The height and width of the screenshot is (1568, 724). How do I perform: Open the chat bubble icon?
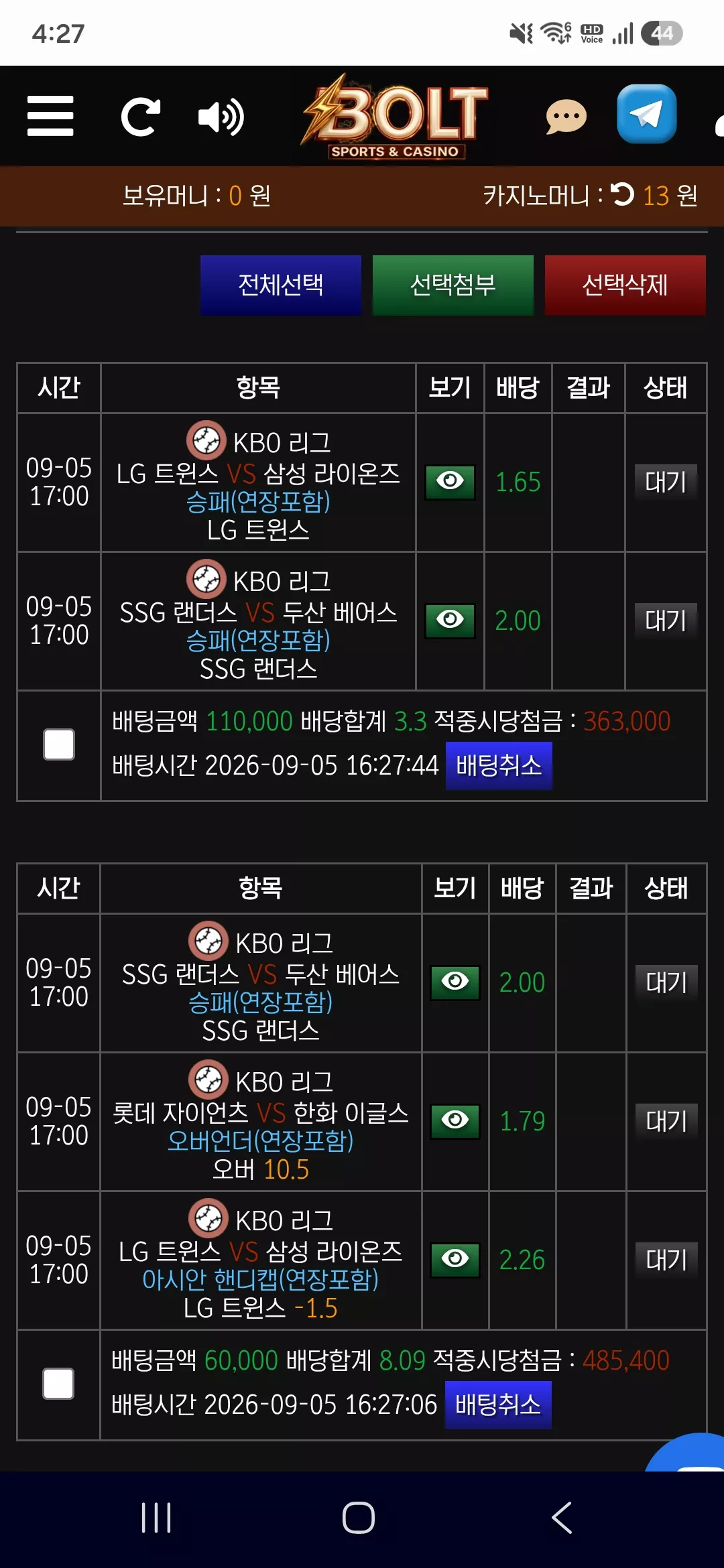click(x=566, y=117)
